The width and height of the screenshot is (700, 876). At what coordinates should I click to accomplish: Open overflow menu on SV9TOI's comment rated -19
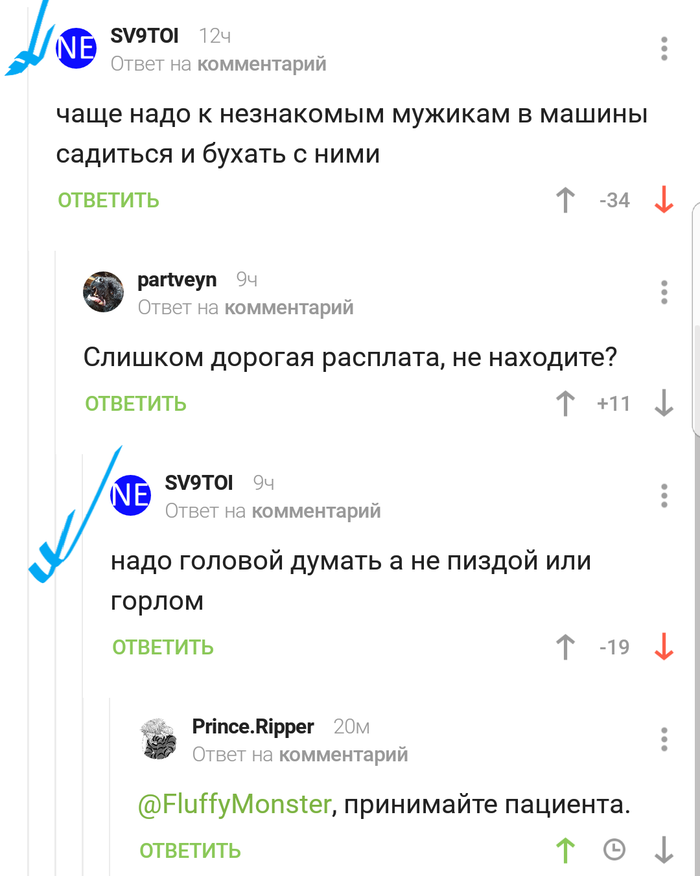(664, 495)
